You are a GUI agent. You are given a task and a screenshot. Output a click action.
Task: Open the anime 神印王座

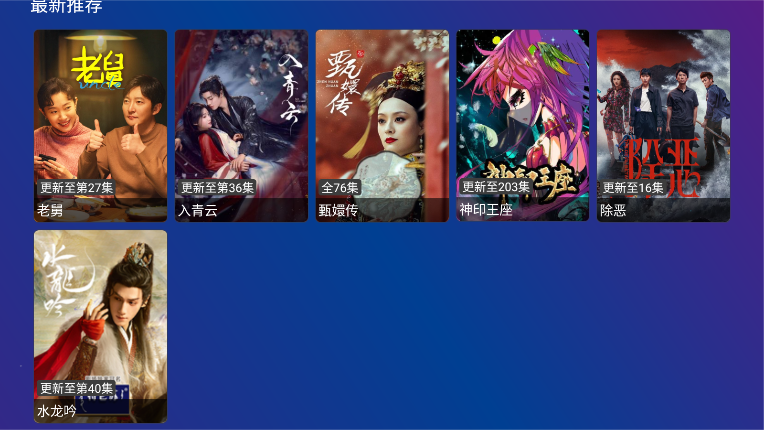(x=523, y=125)
